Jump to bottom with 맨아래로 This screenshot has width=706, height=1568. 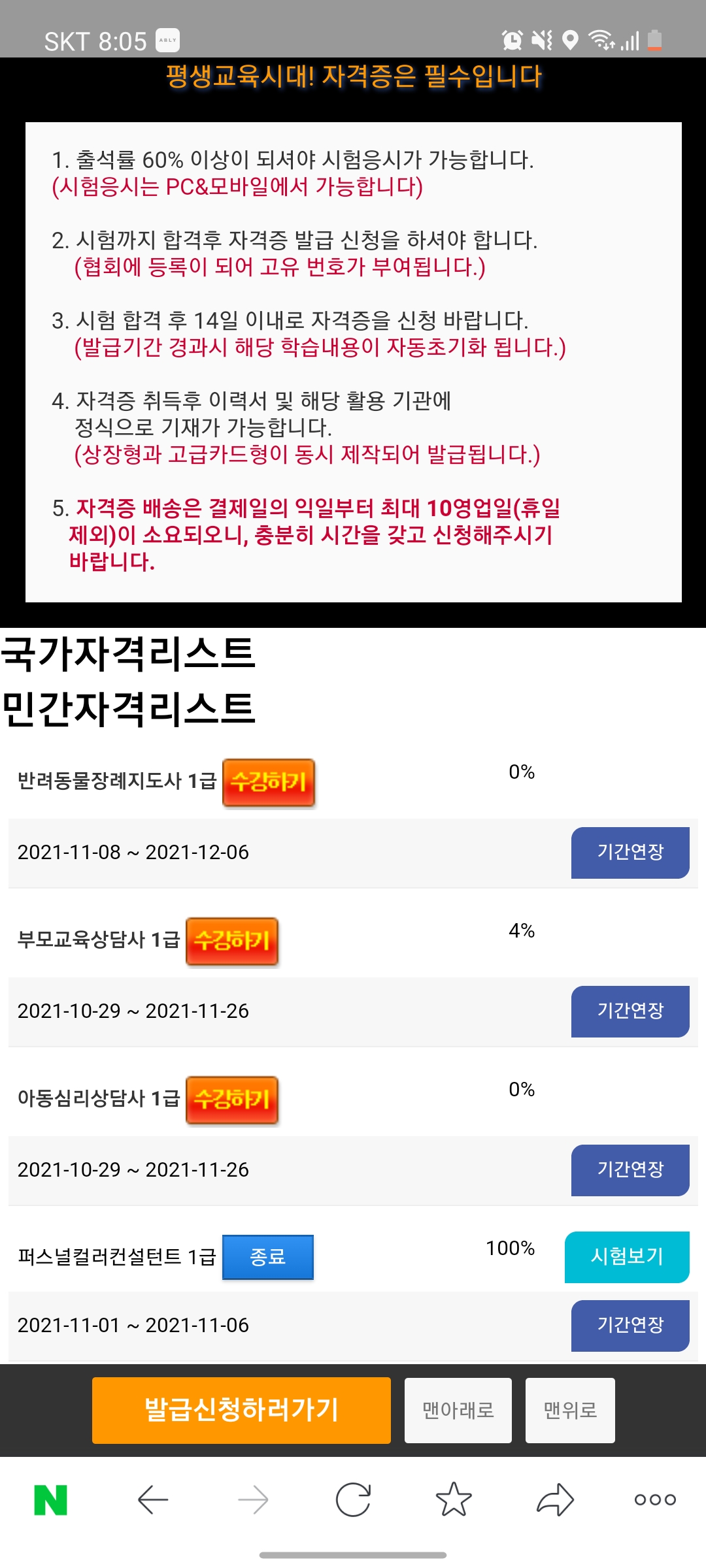tap(458, 1410)
